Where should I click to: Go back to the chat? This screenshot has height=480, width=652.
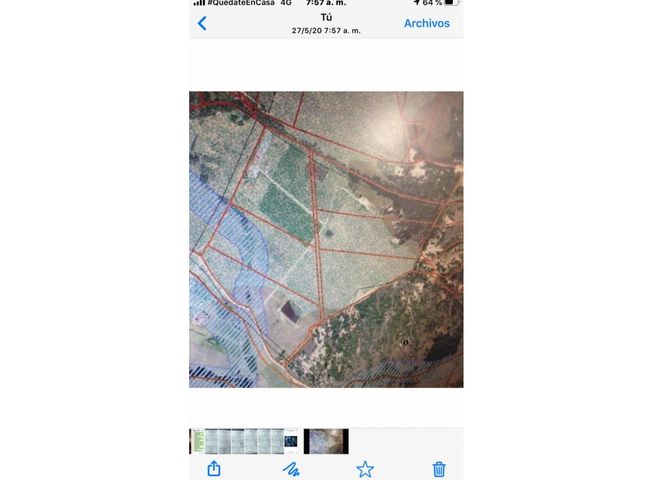click(x=202, y=23)
